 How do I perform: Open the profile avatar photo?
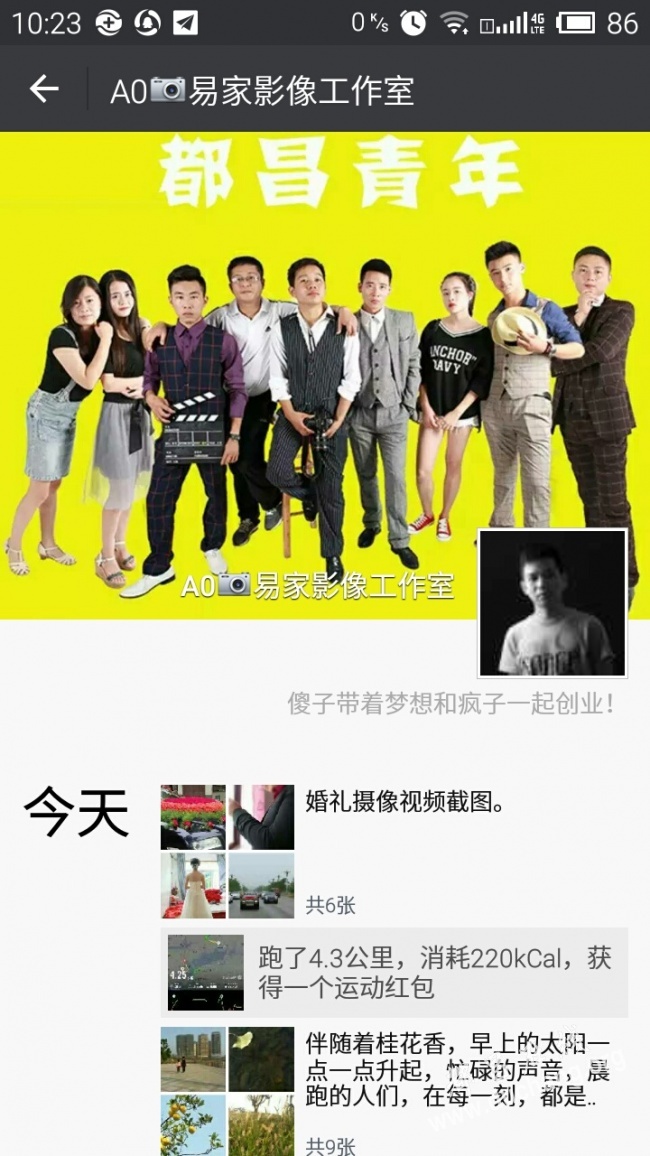tap(553, 602)
